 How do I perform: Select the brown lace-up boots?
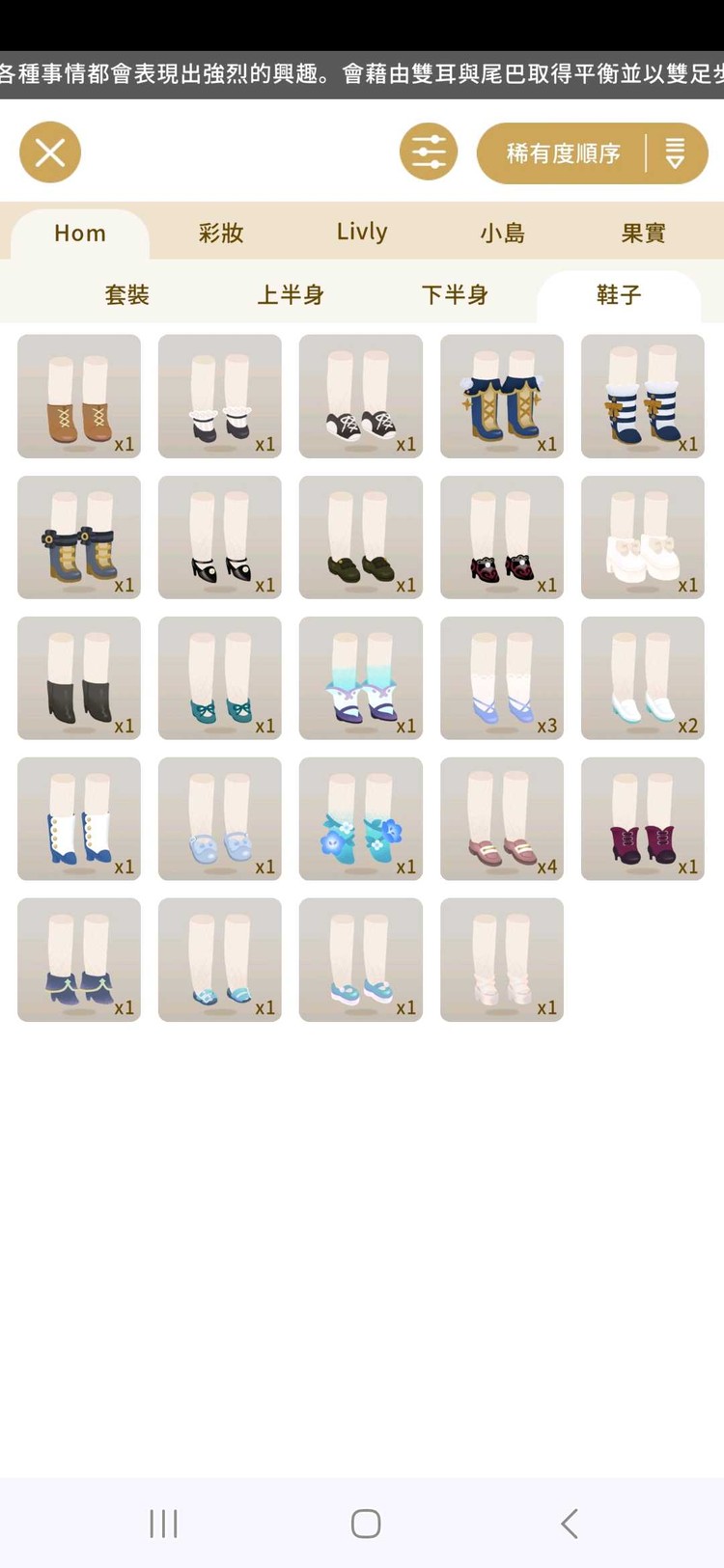pyautogui.click(x=79, y=396)
